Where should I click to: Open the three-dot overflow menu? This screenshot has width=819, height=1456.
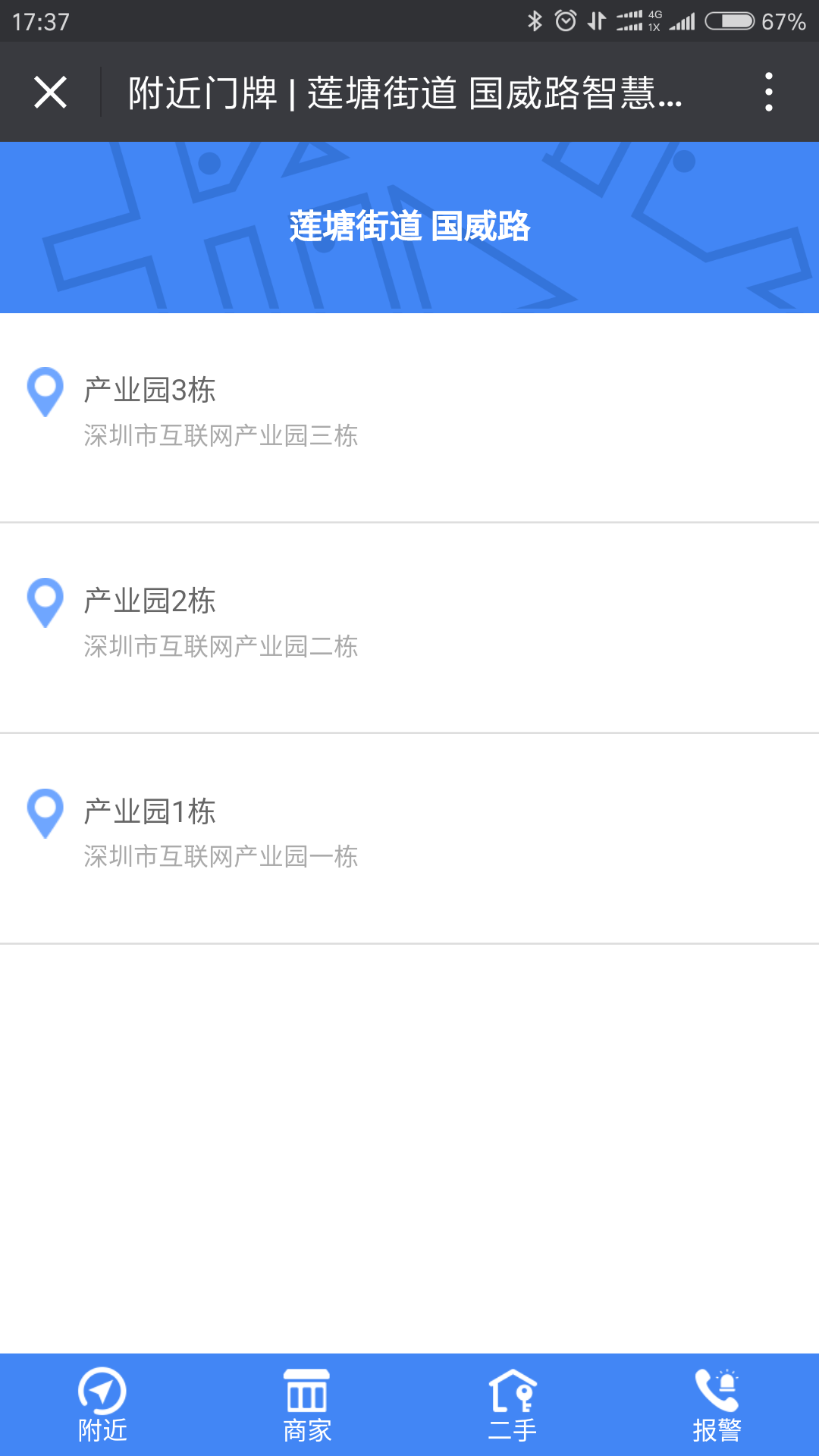click(769, 93)
